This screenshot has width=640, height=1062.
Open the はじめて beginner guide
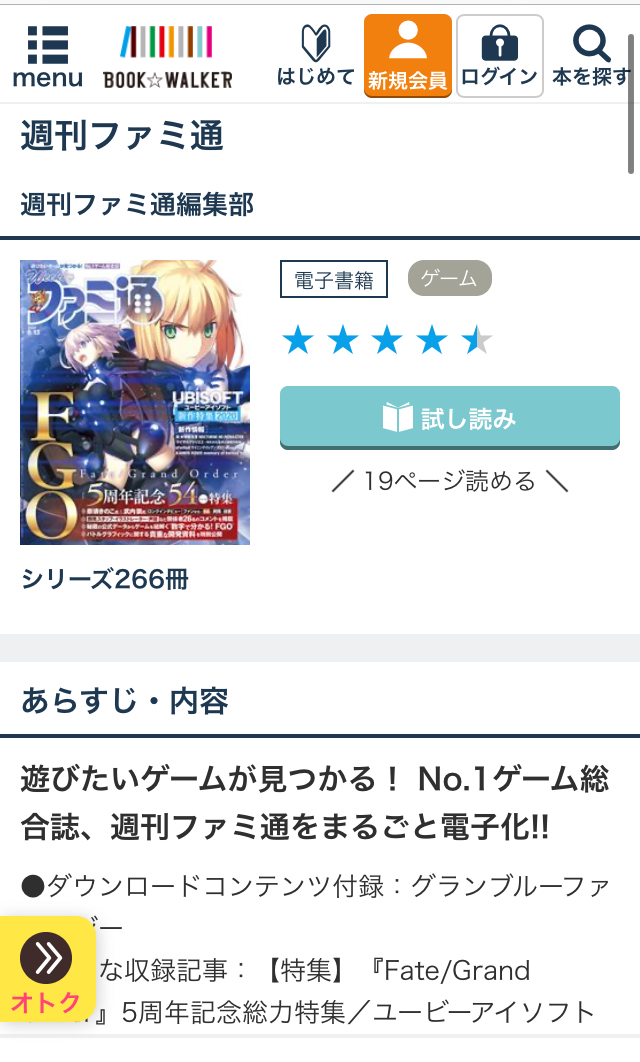click(316, 56)
